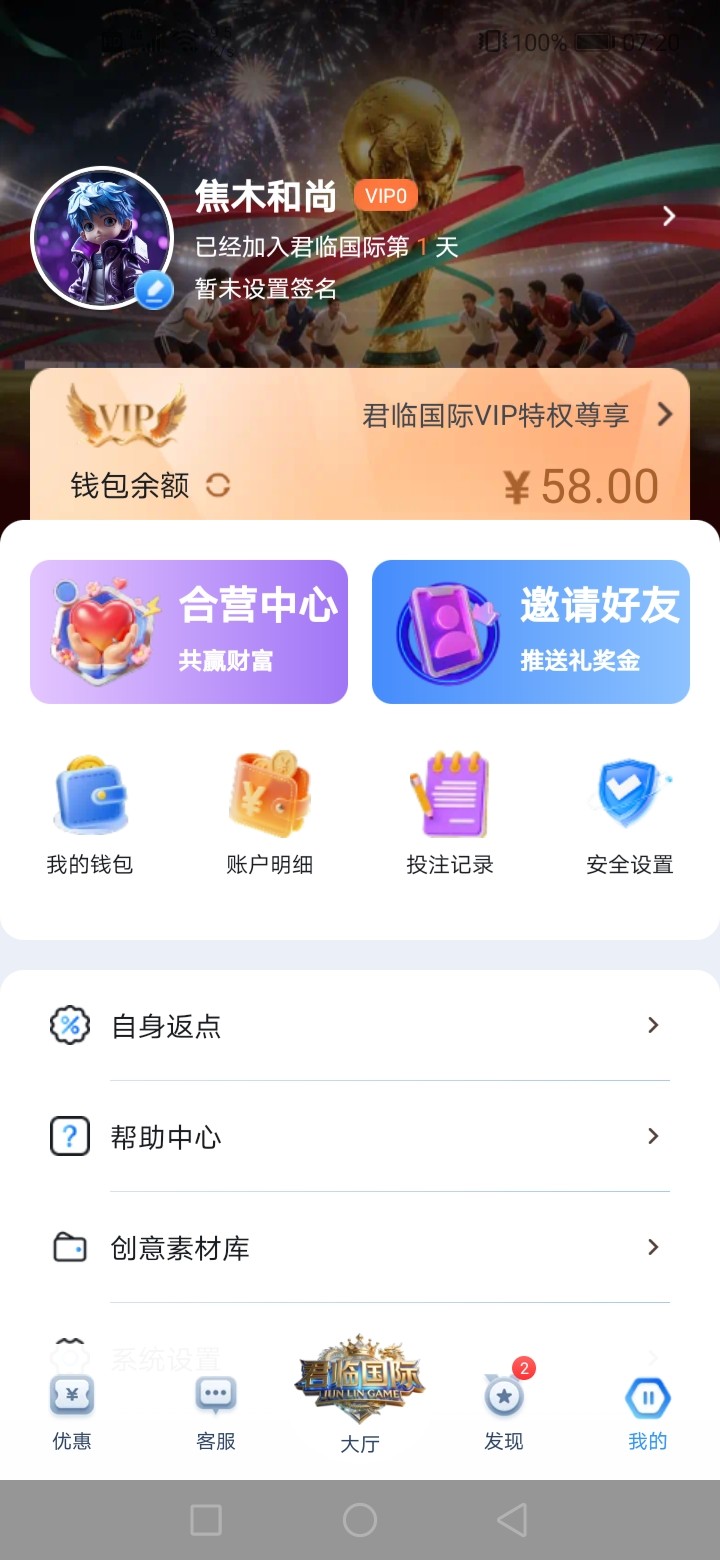Viewport: 720px width, 1560px height.
Task: Select the 我的 tab
Action: [x=648, y=1412]
